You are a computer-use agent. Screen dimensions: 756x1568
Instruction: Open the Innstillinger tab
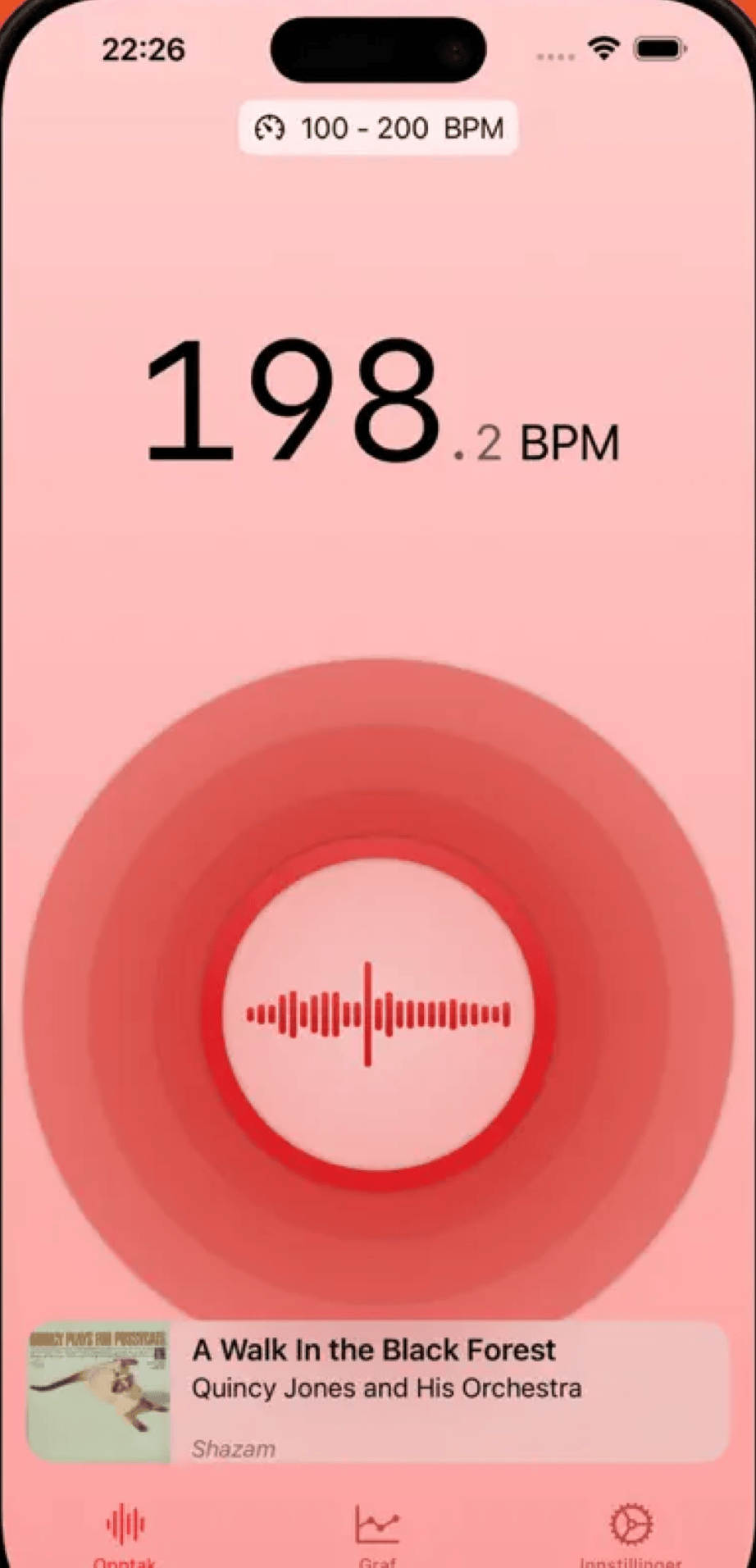pos(631,1530)
